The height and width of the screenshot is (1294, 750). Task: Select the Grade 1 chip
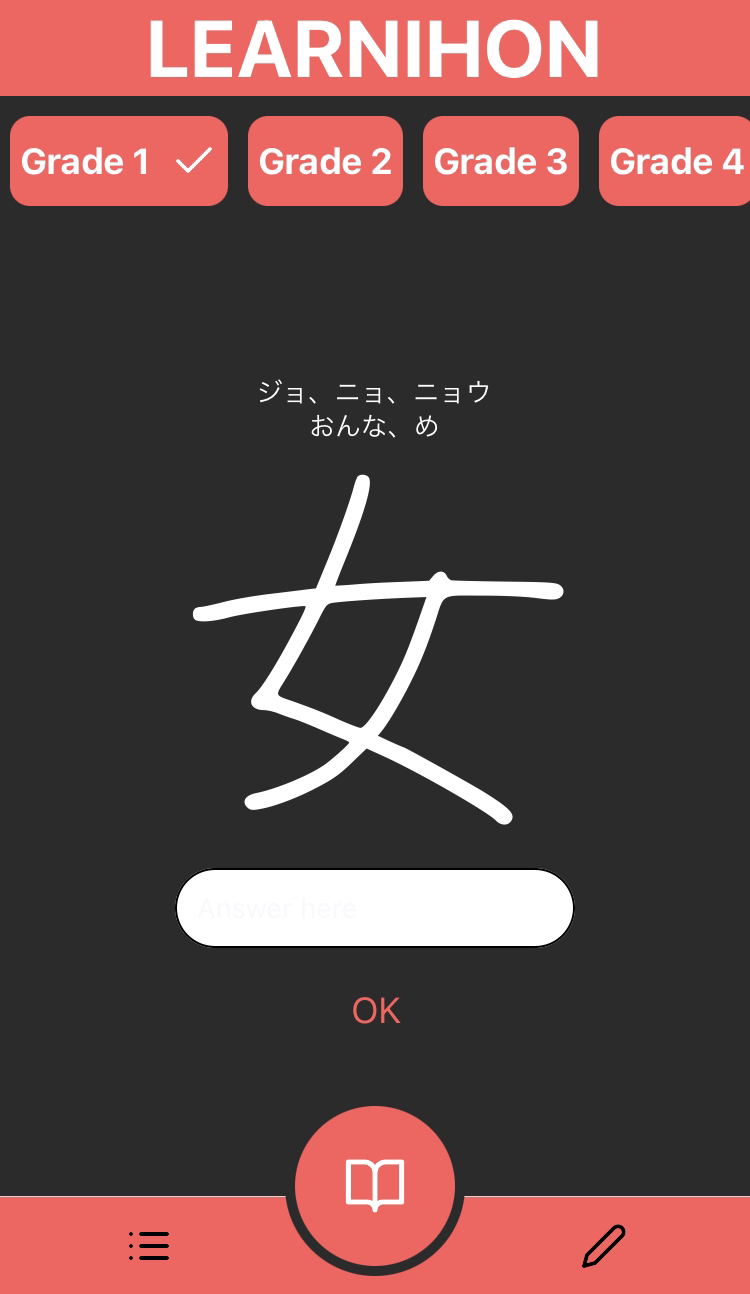(x=119, y=161)
